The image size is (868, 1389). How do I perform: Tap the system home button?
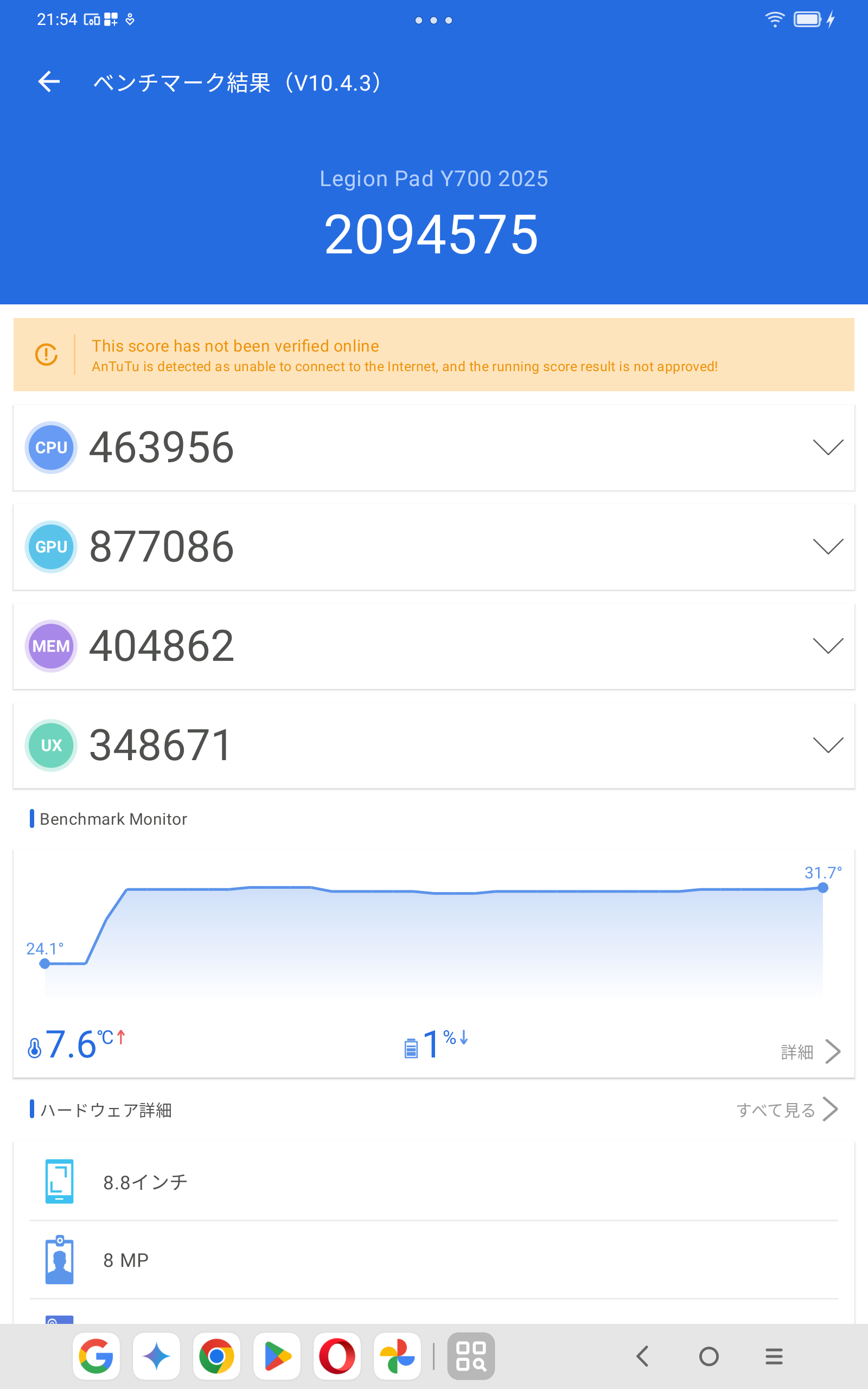pos(709,1356)
